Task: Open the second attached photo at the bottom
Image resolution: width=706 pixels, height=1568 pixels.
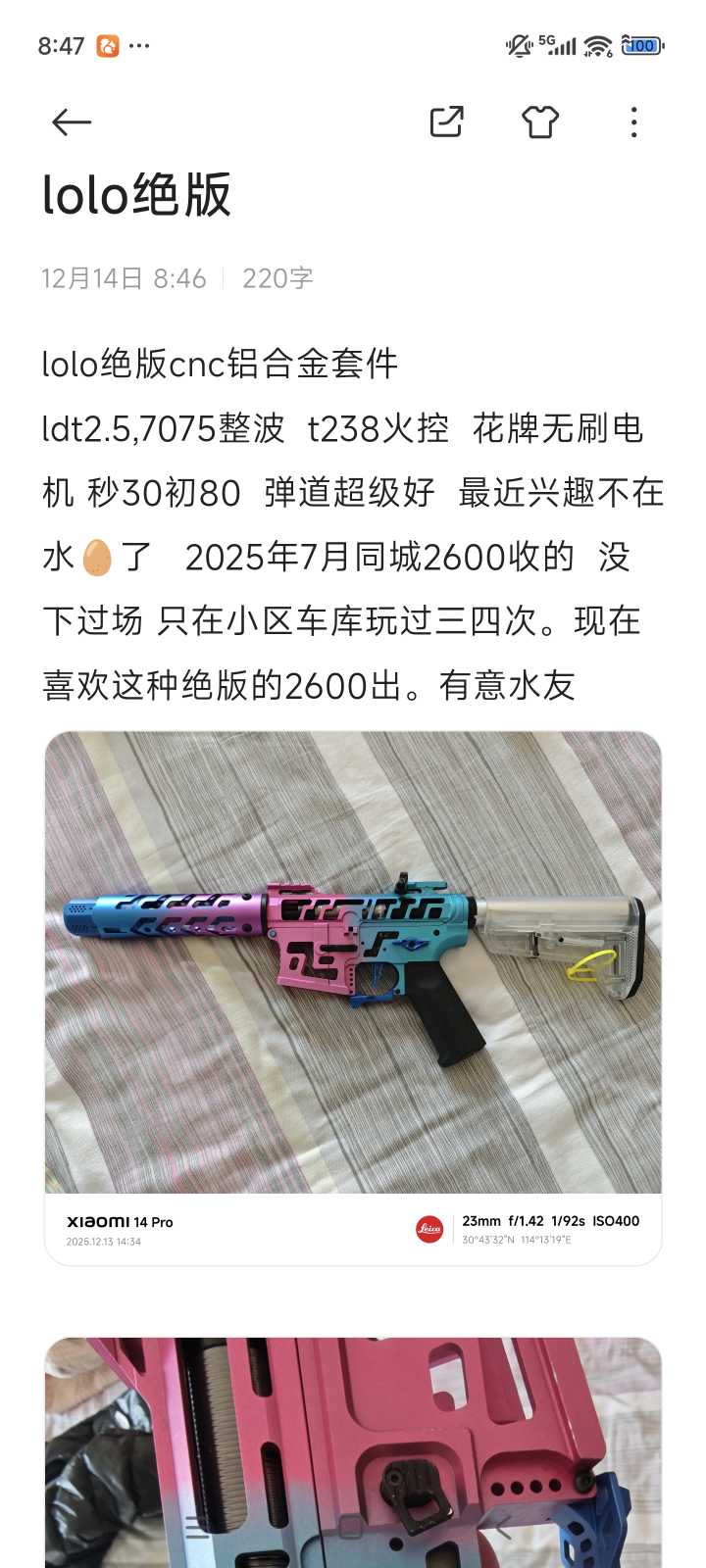Action: (353, 1450)
